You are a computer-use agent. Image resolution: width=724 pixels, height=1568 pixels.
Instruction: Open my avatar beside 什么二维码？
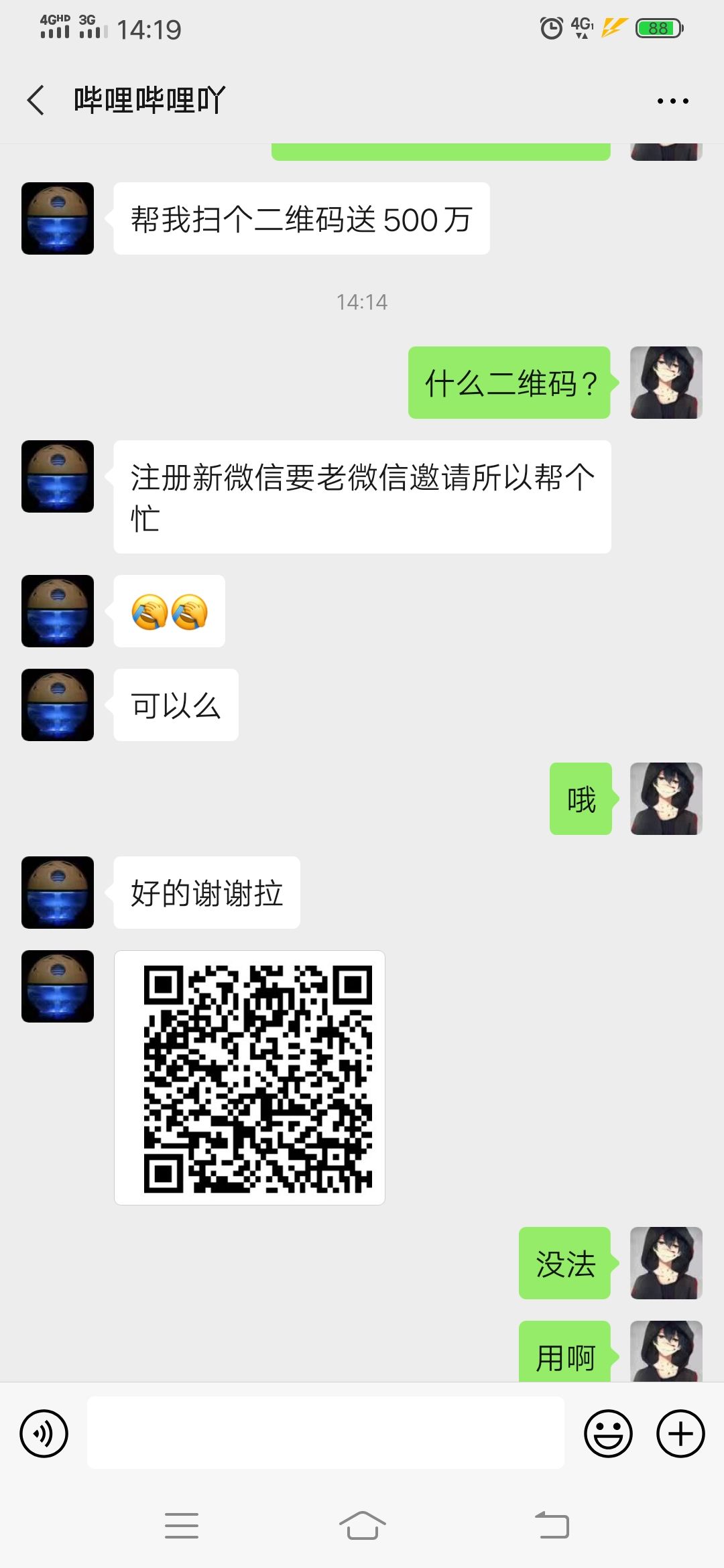(666, 383)
